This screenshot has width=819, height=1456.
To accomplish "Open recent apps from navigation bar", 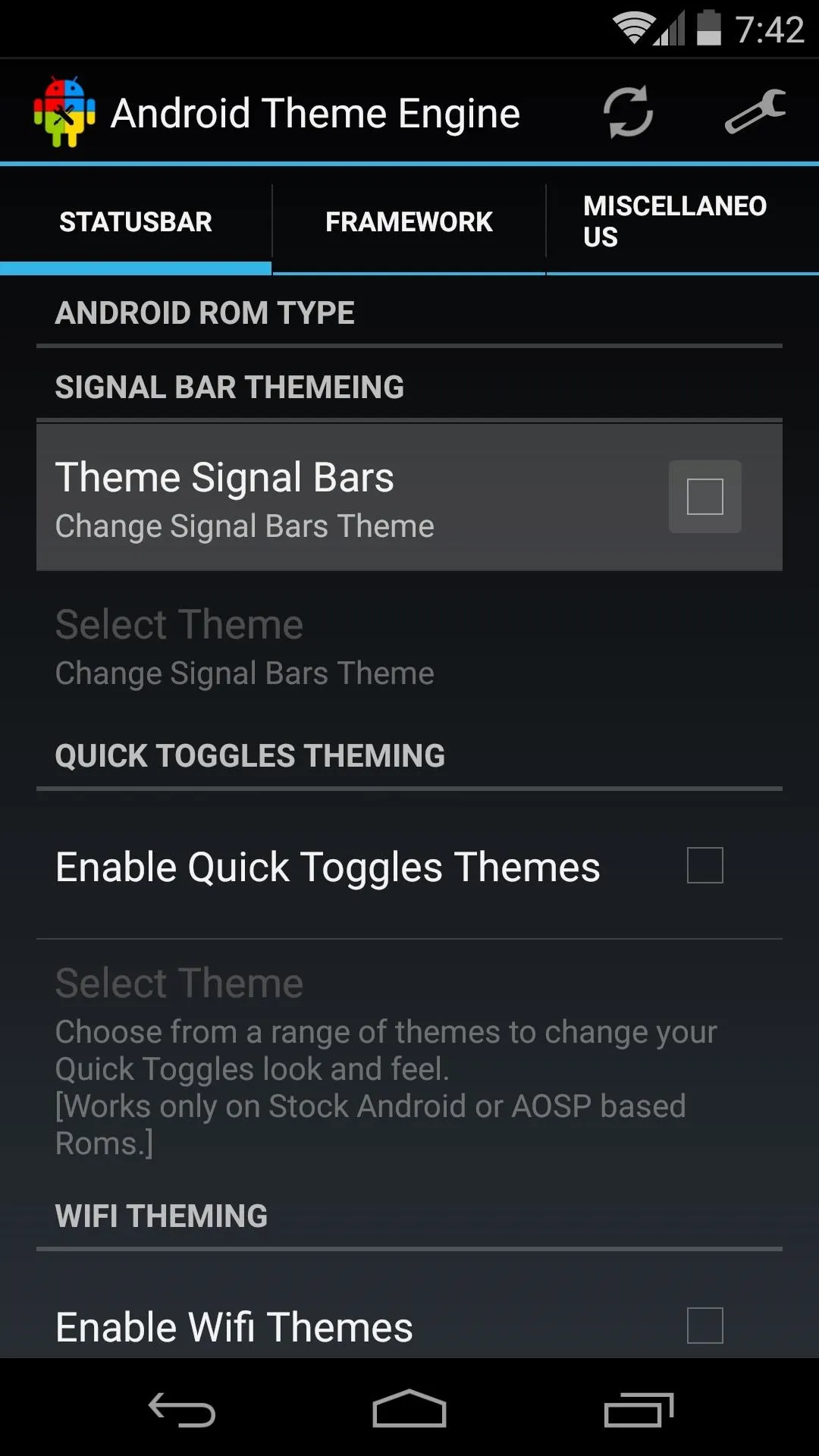I will [639, 1410].
